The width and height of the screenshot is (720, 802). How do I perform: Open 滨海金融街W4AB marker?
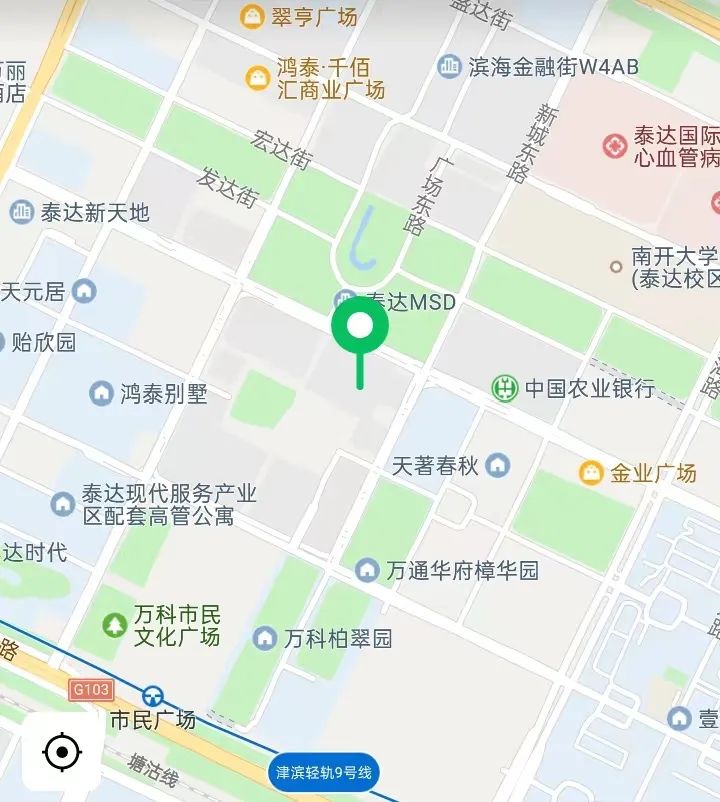449,67
